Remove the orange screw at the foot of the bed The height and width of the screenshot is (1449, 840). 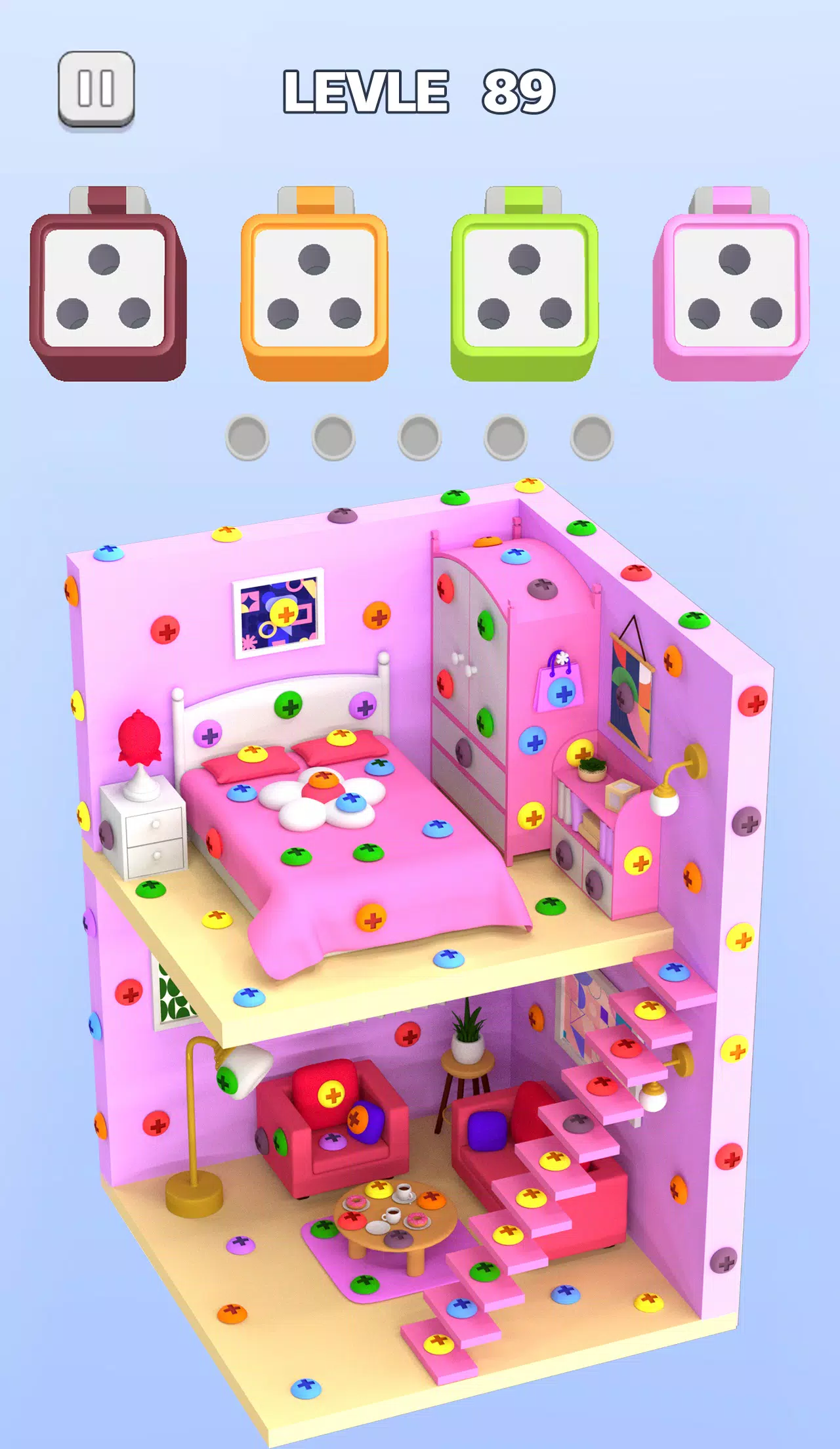tap(371, 919)
